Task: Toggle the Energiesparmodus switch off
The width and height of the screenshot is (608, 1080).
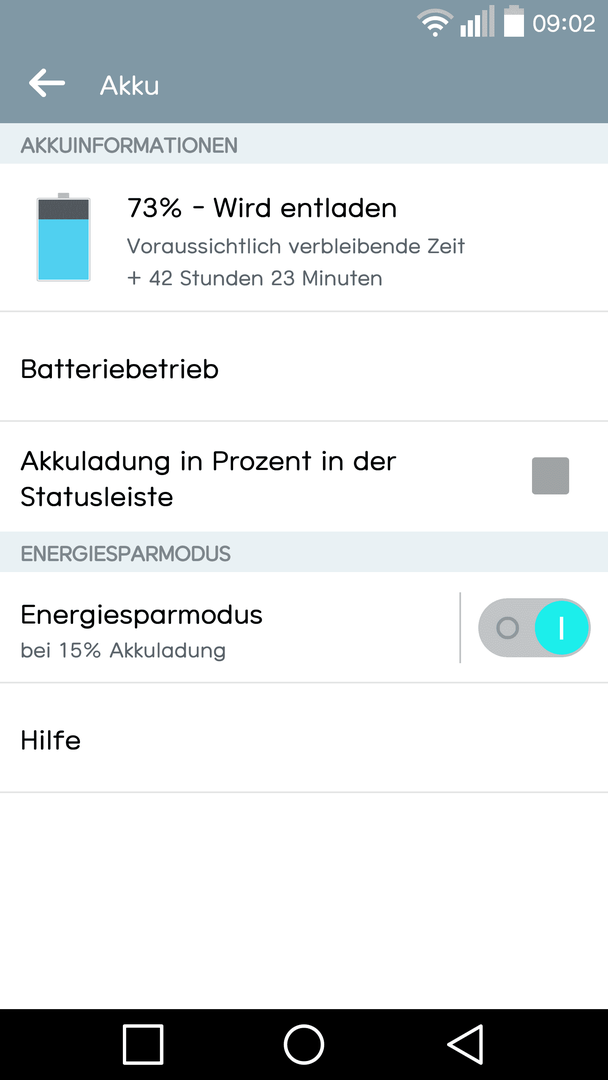Action: pos(534,627)
